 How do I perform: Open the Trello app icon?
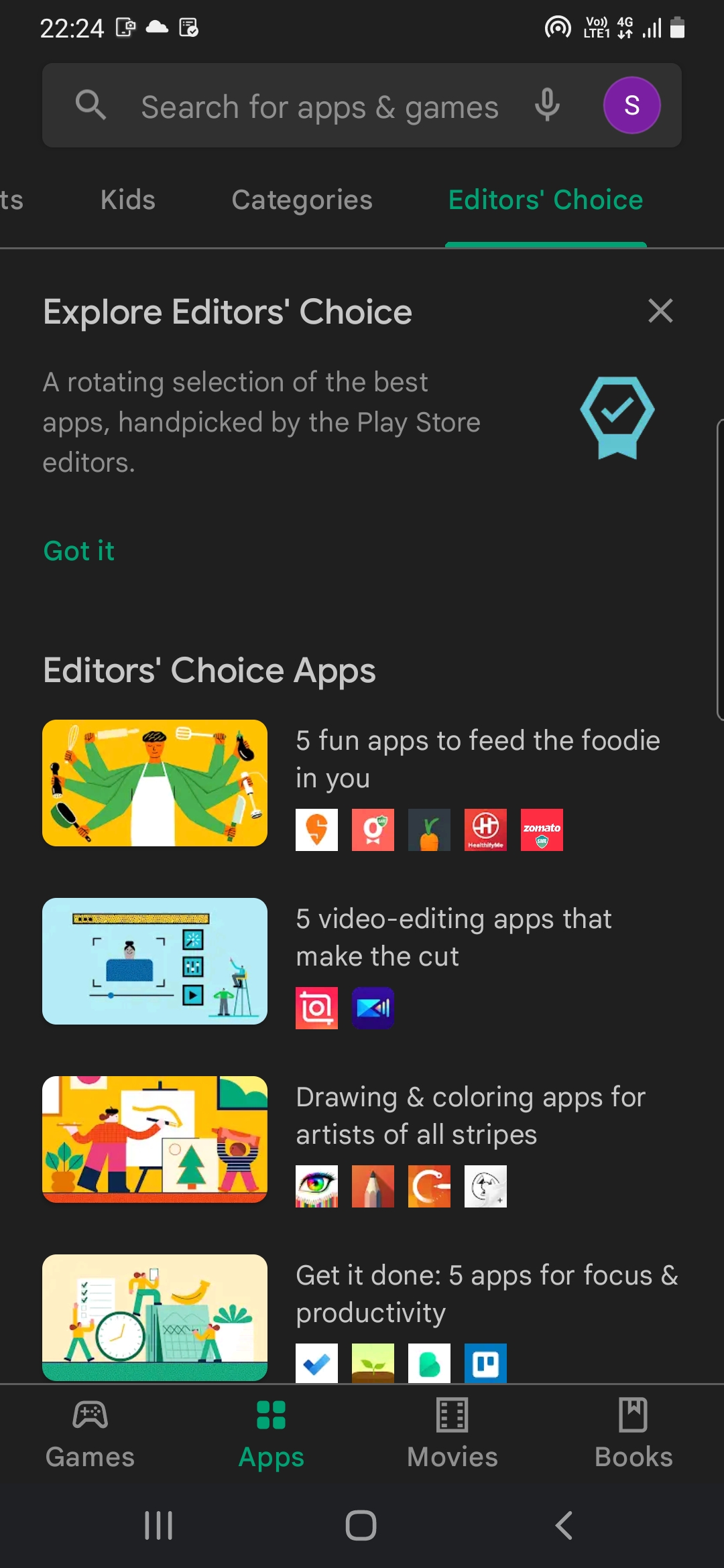pyautogui.click(x=485, y=1363)
